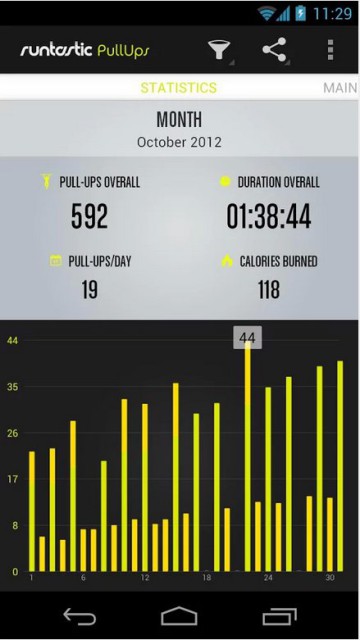
Task: Tap the highlighted bar showing 44
Action: point(247,456)
